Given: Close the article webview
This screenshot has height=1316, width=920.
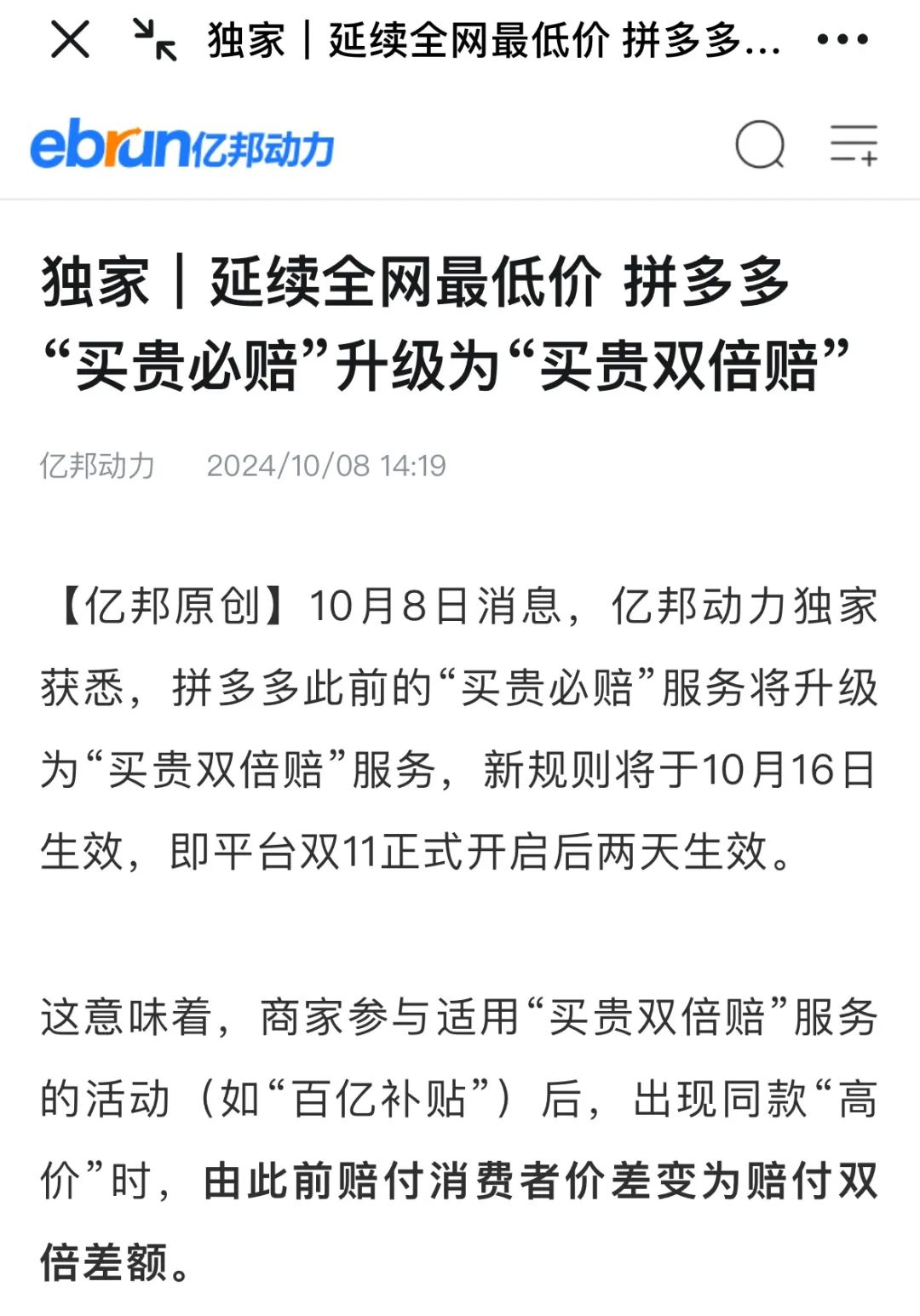Looking at the screenshot, I should pos(70,40).
